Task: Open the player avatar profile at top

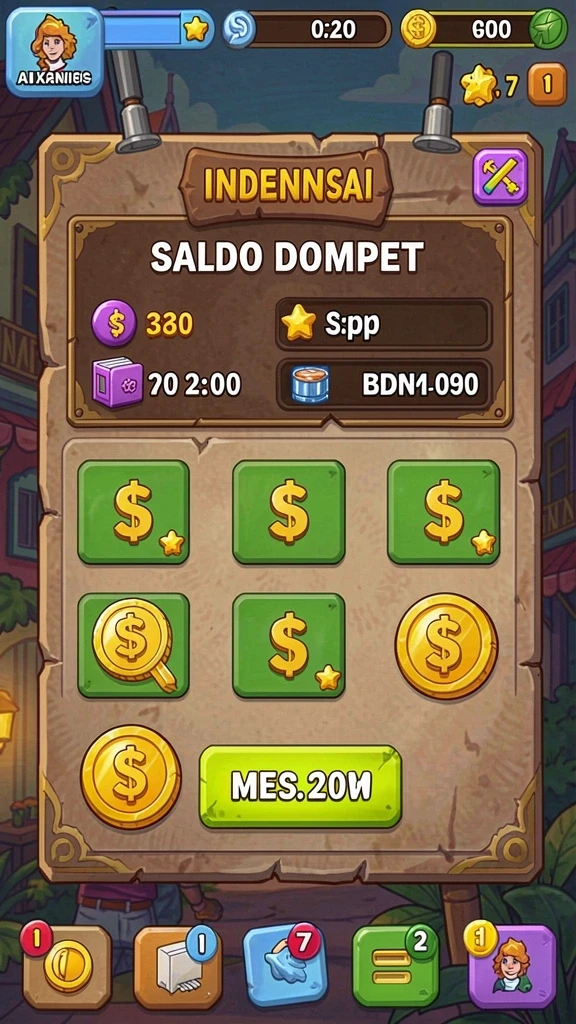Action: (x=54, y=52)
